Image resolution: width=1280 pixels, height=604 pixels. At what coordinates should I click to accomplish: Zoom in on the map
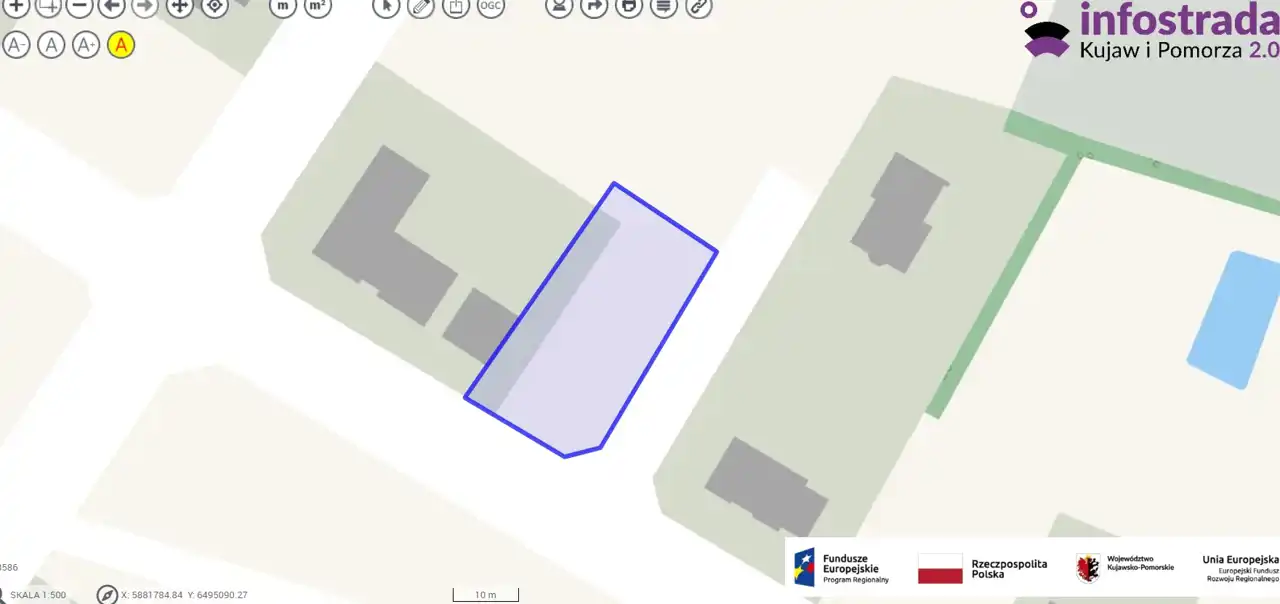[x=17, y=6]
